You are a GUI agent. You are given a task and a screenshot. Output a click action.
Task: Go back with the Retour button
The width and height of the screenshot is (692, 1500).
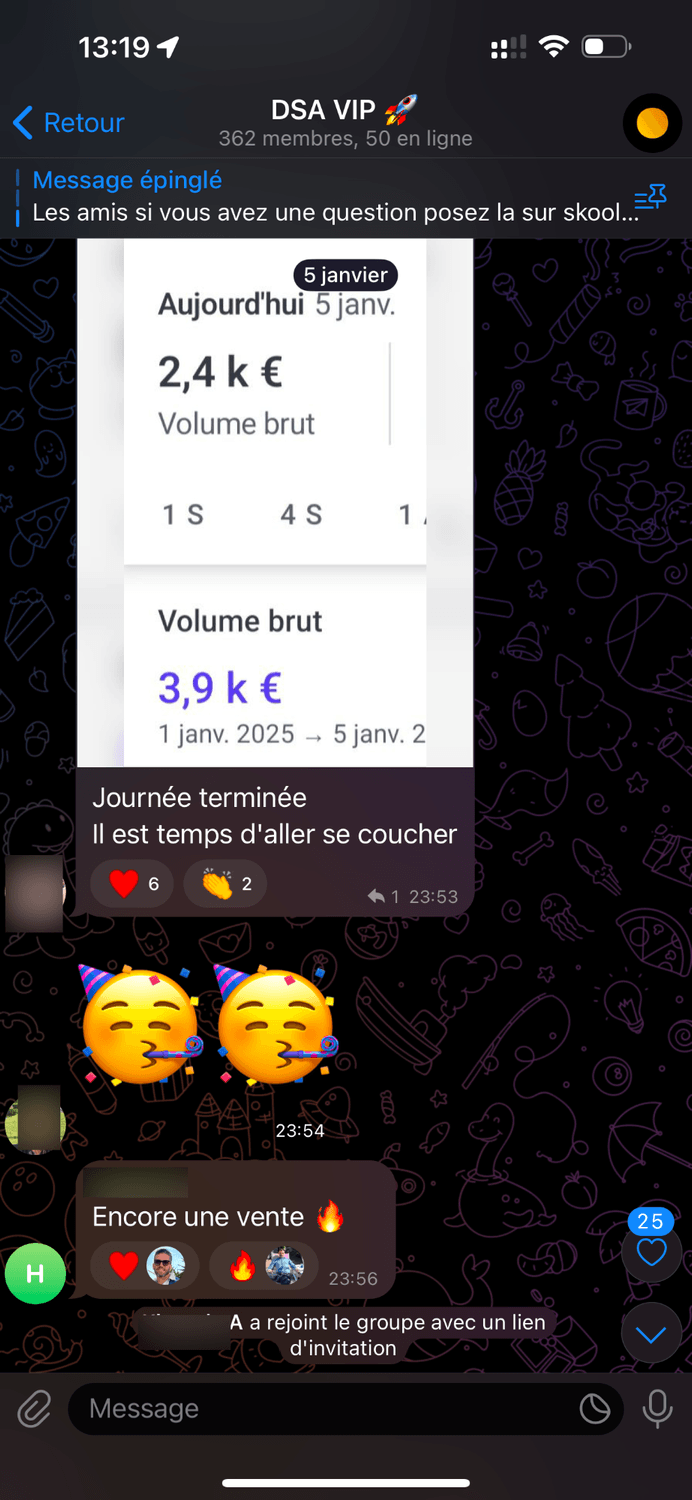tap(68, 123)
